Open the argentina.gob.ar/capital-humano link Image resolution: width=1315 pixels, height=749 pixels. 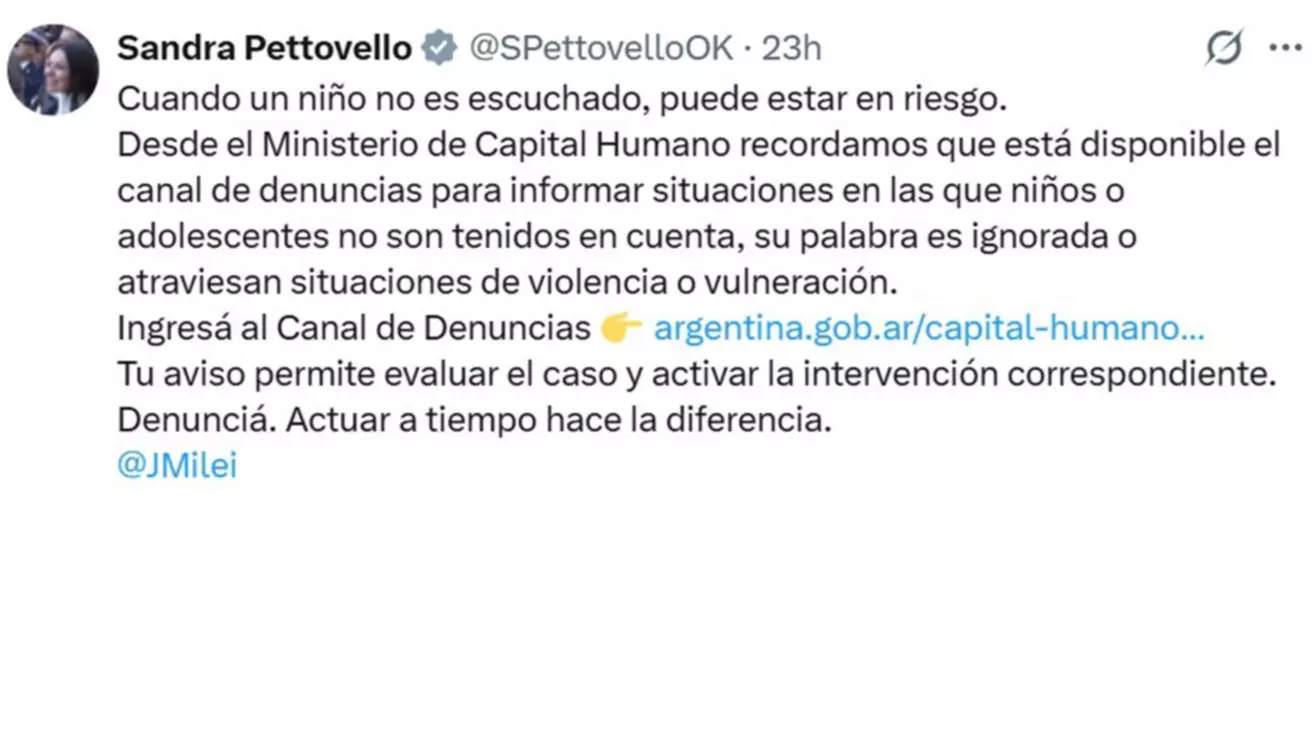click(x=928, y=329)
